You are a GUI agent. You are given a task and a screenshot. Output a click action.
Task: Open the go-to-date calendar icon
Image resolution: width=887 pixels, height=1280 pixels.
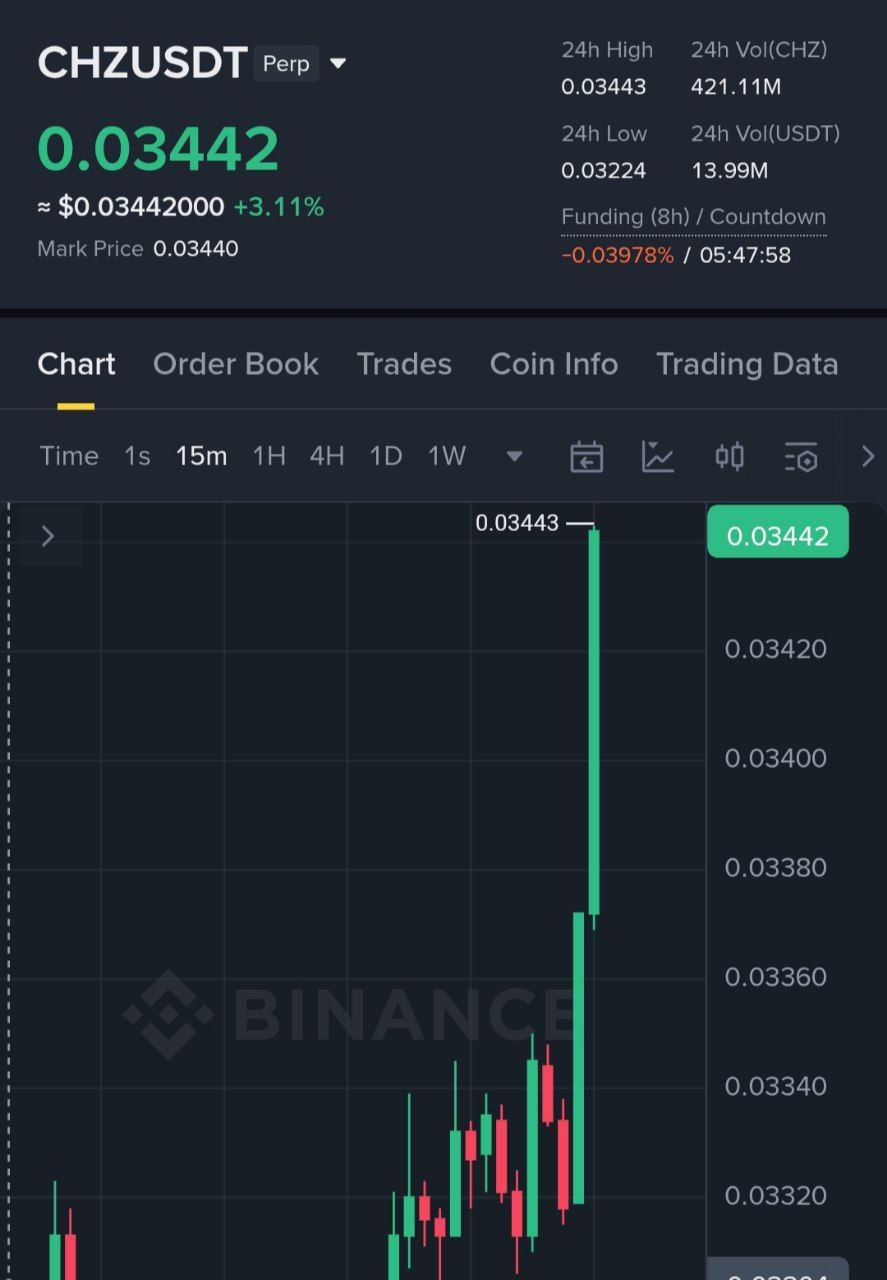tap(587, 456)
